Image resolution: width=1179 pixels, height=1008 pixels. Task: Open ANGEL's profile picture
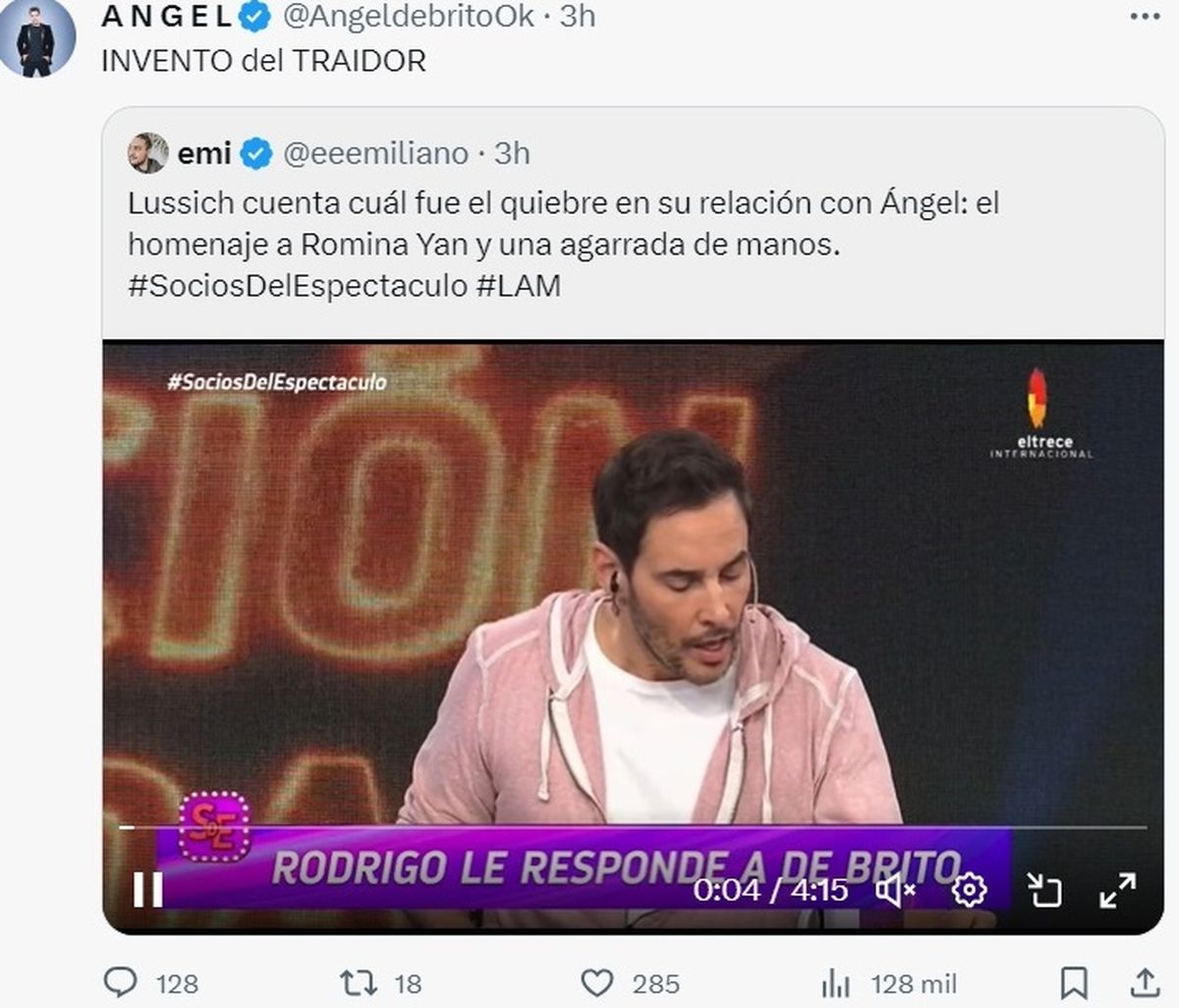click(x=37, y=39)
